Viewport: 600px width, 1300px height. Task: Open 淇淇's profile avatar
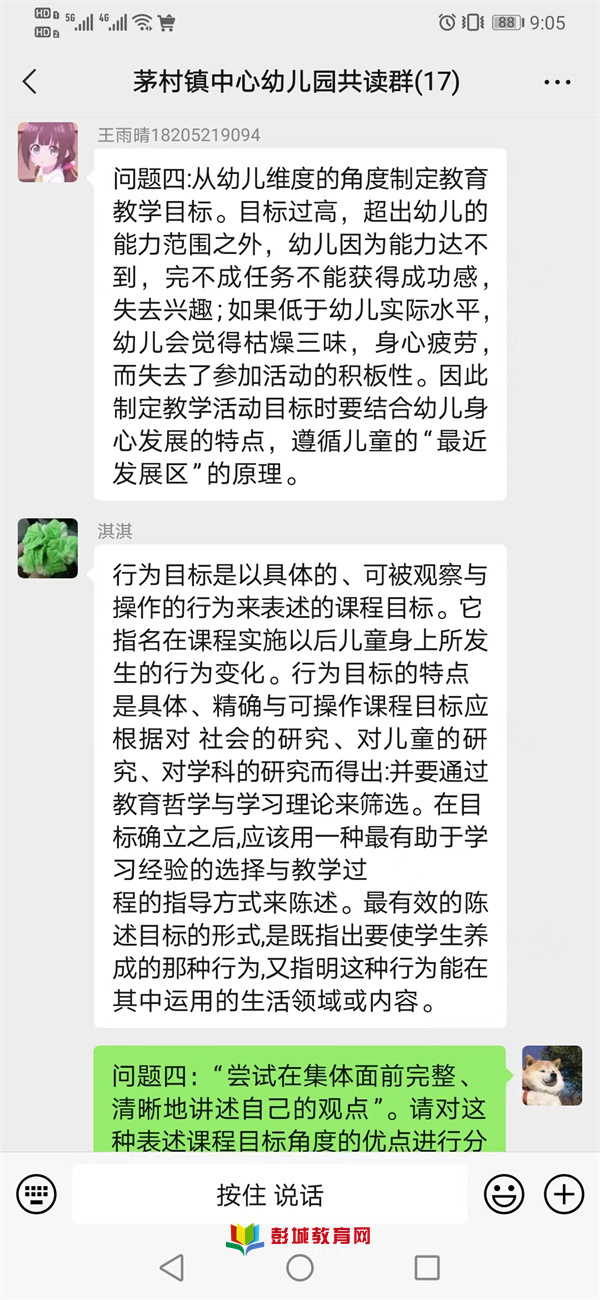pos(47,548)
